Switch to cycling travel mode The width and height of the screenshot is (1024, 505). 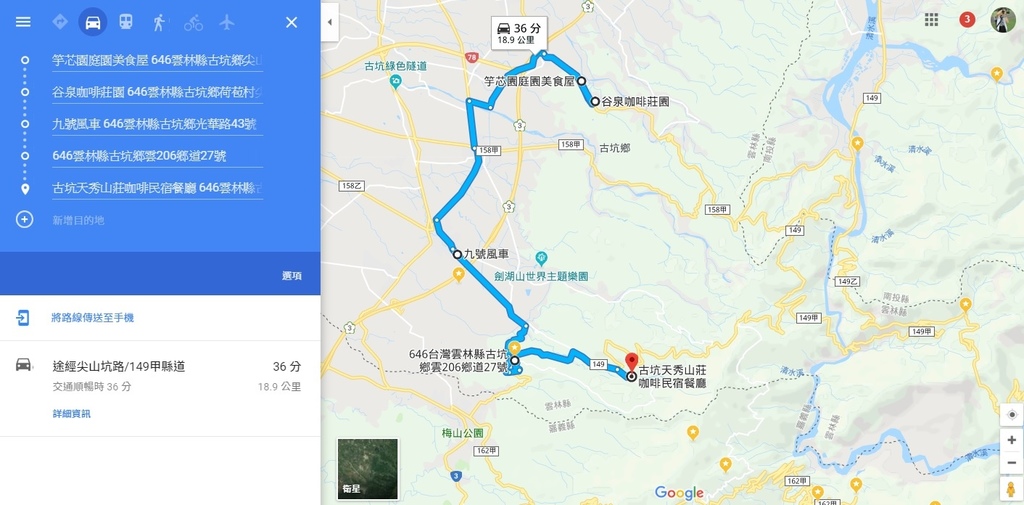click(x=193, y=22)
